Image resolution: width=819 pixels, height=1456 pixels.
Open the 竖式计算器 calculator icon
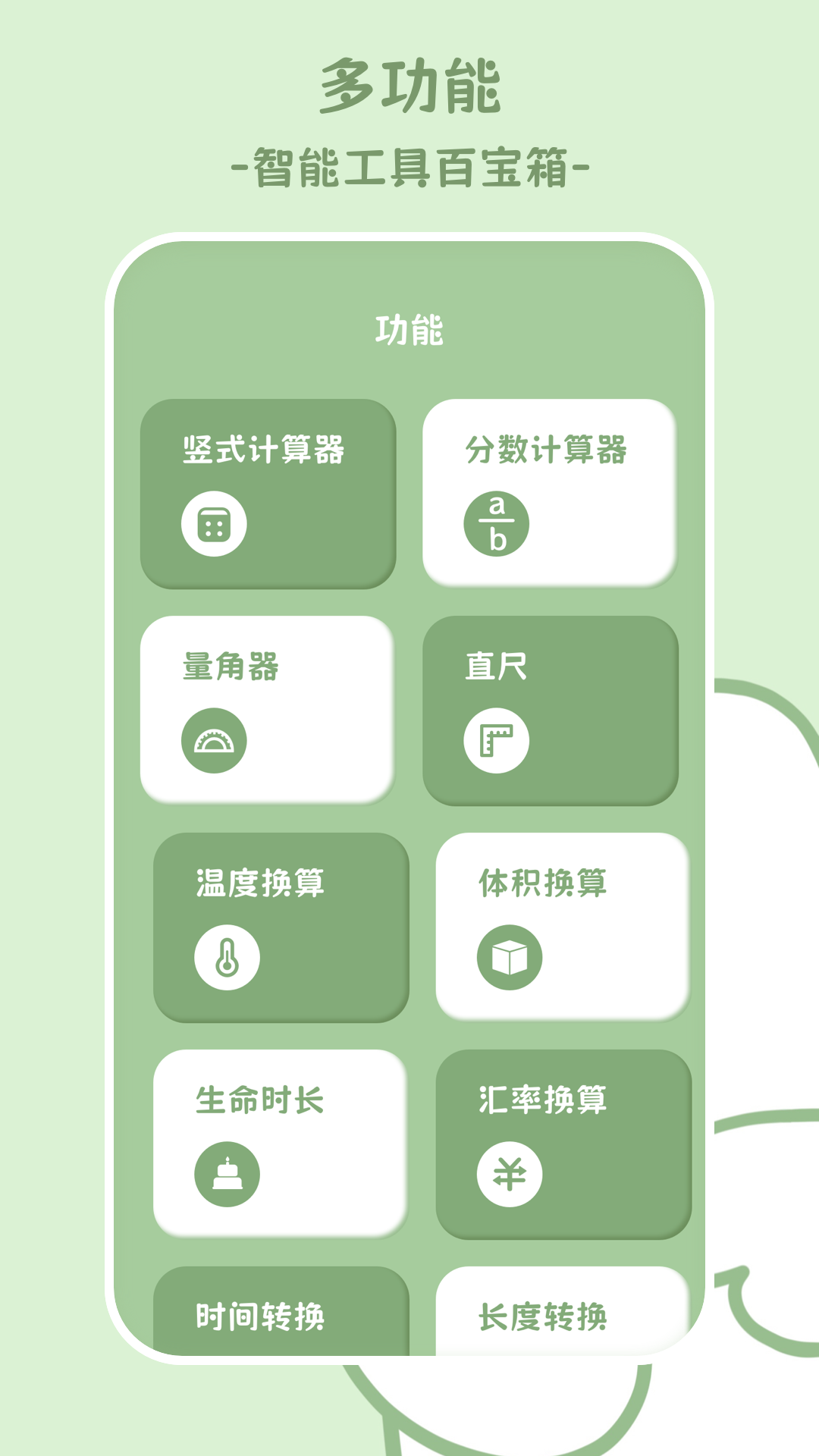(x=215, y=523)
